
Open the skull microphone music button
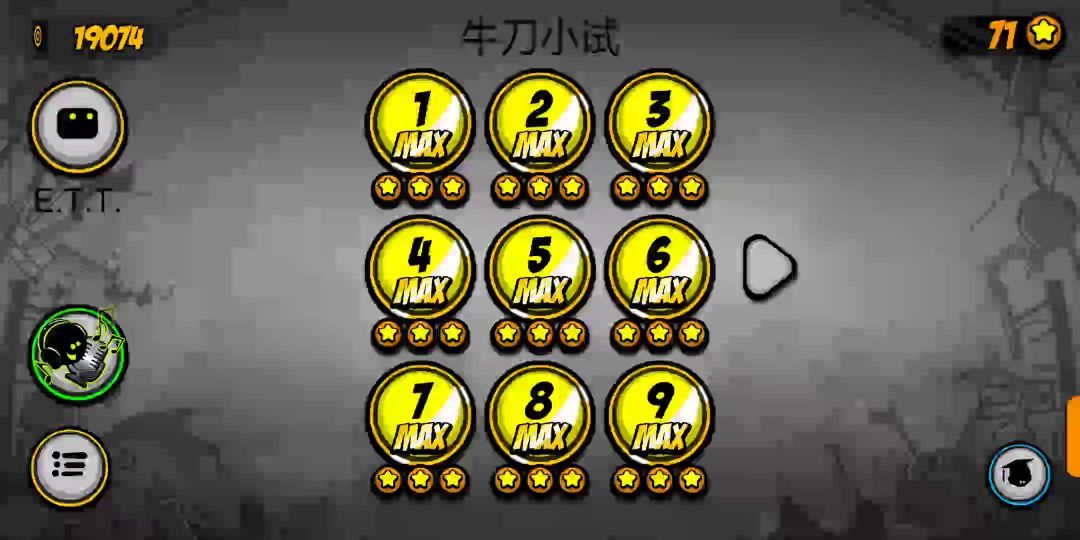coord(78,354)
